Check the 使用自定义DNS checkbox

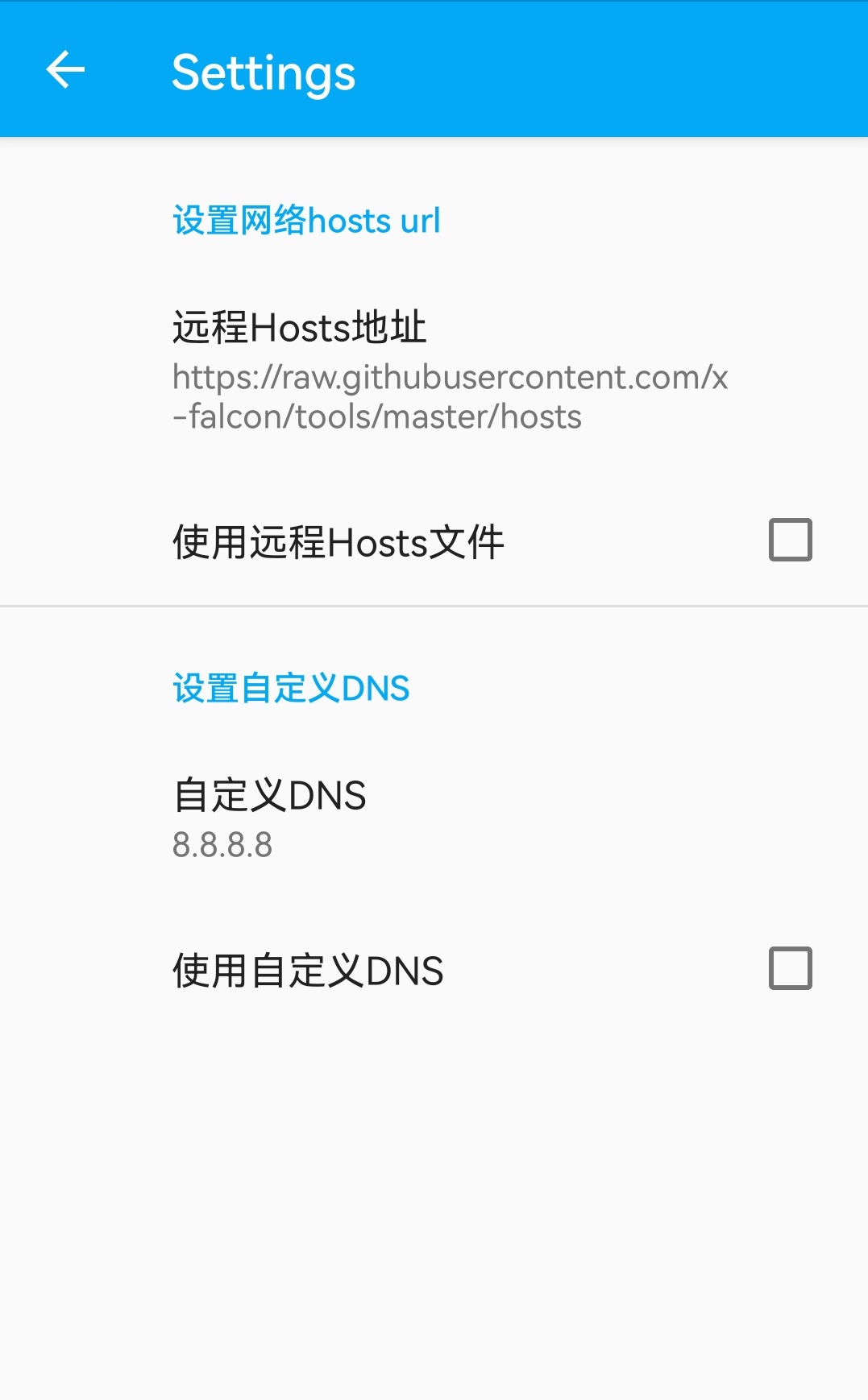click(x=790, y=968)
